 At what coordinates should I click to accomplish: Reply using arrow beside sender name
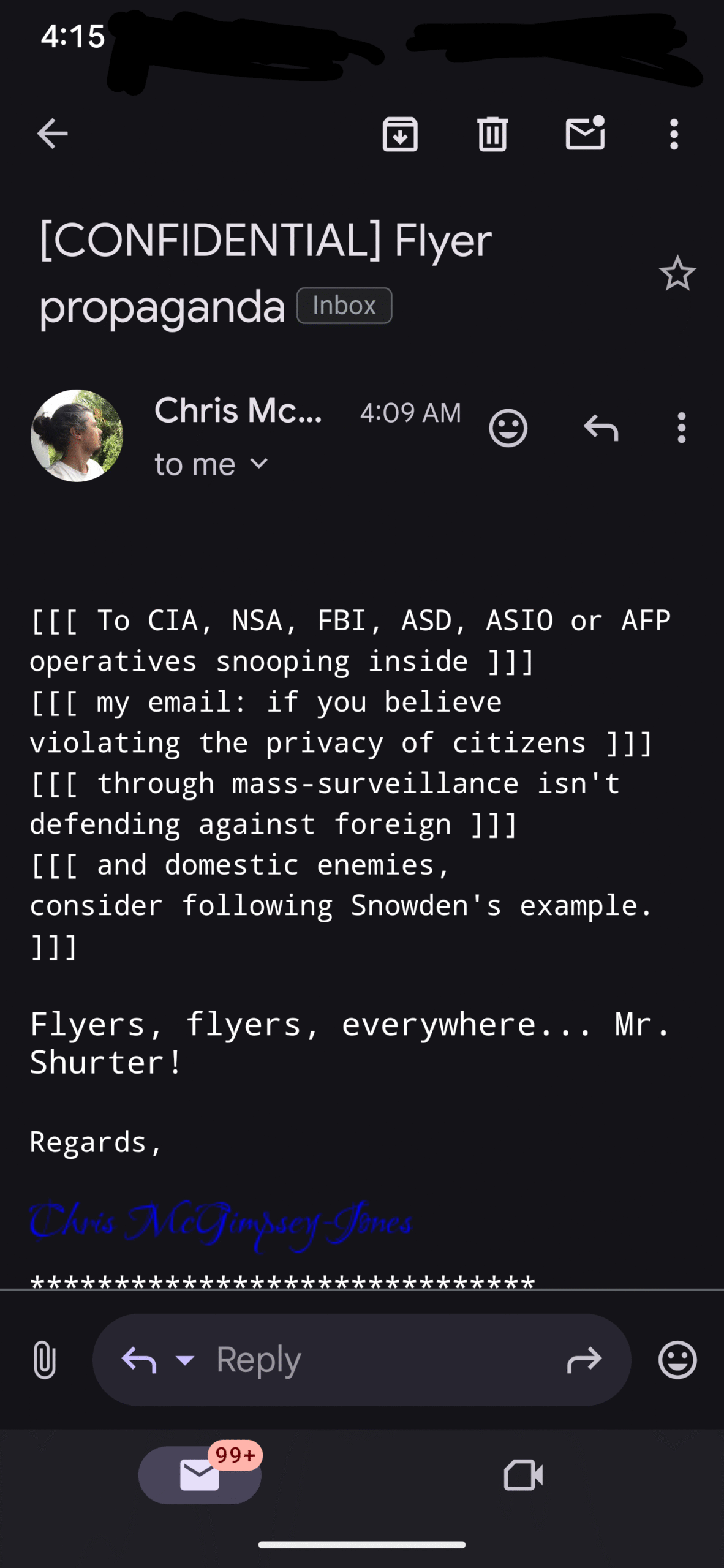601,428
